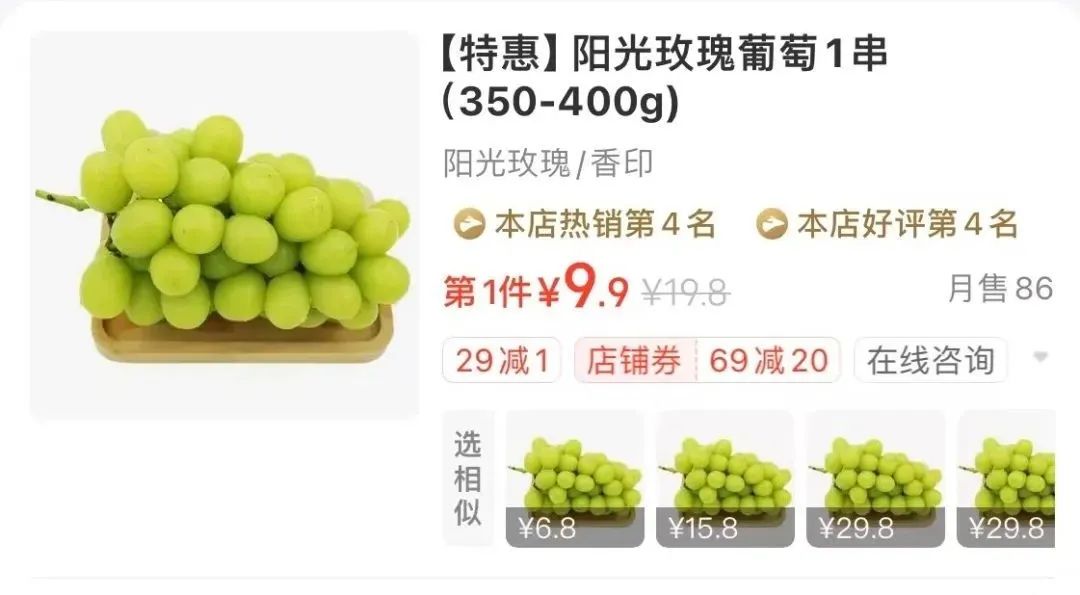
Task: Tap the 在线咨询 button
Action: pyautogui.click(x=930, y=360)
